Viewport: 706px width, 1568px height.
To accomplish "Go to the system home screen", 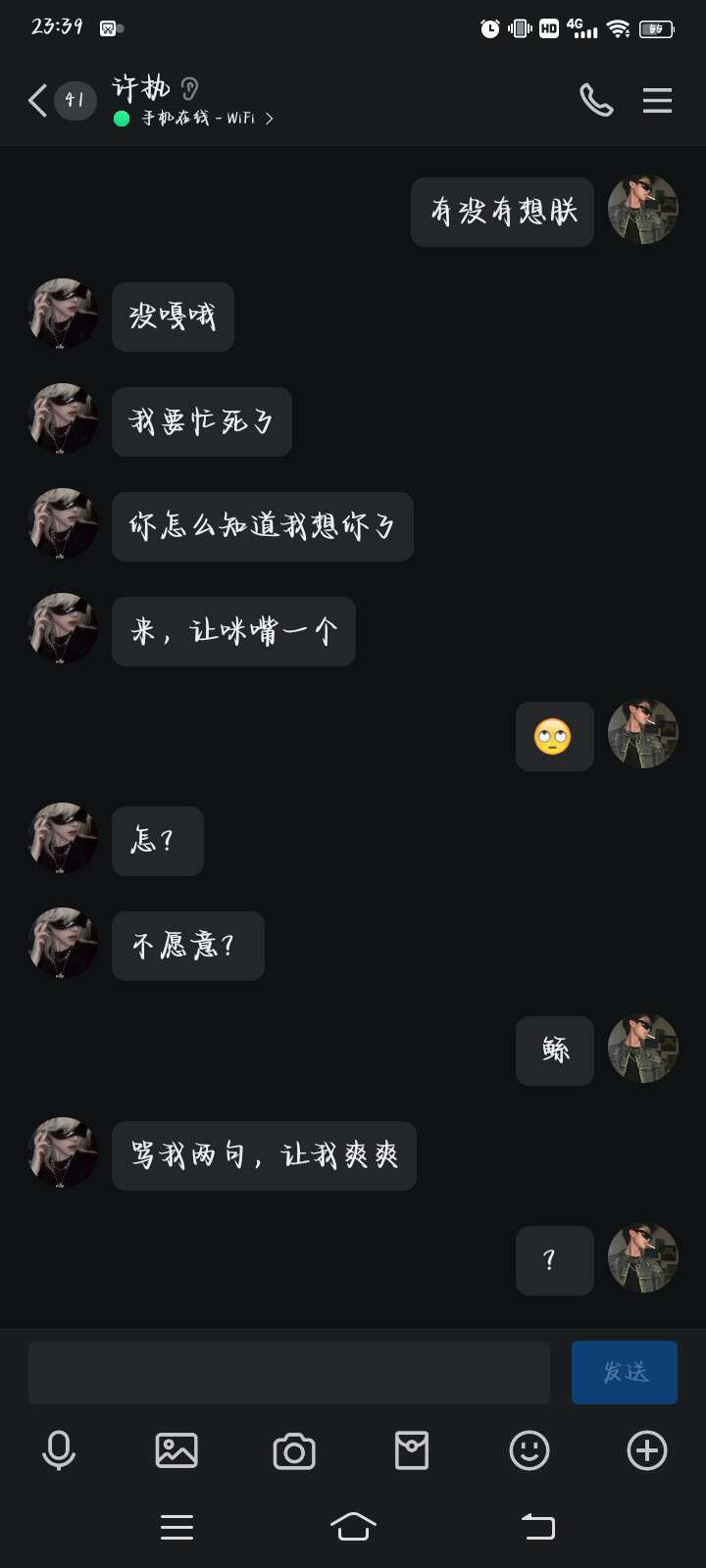I will point(353,1526).
